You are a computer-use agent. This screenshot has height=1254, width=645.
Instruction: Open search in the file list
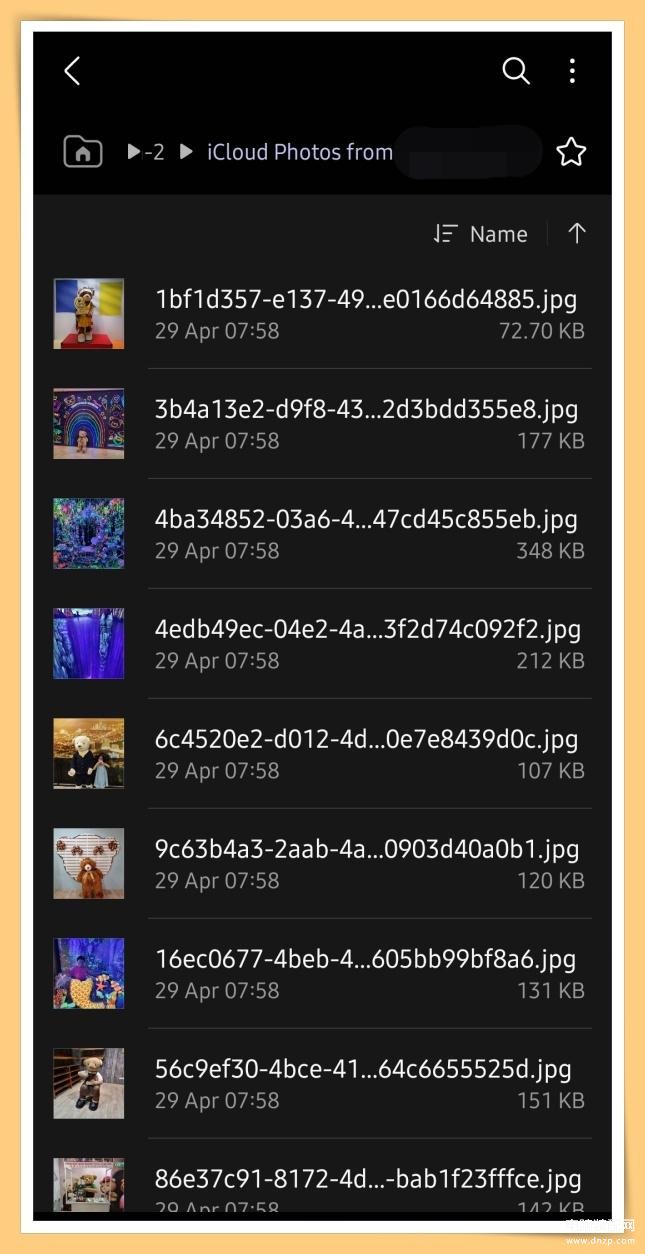(515, 71)
